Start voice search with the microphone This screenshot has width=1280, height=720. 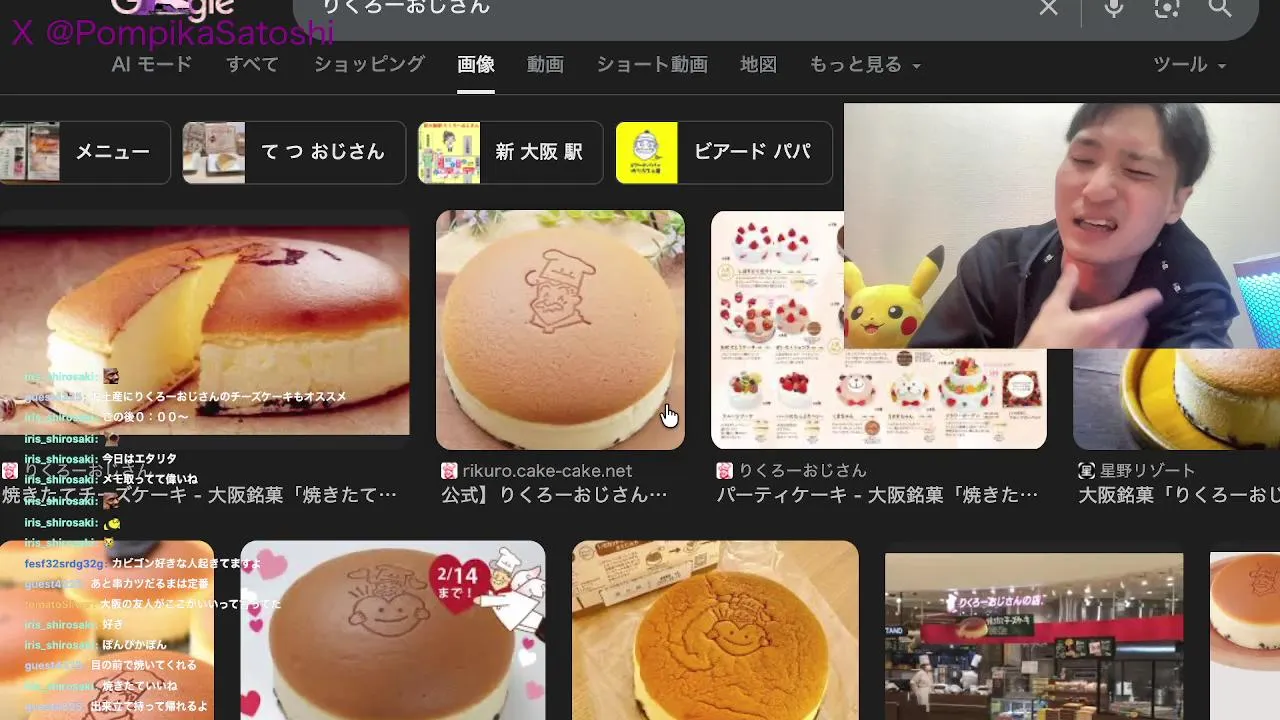[1113, 8]
